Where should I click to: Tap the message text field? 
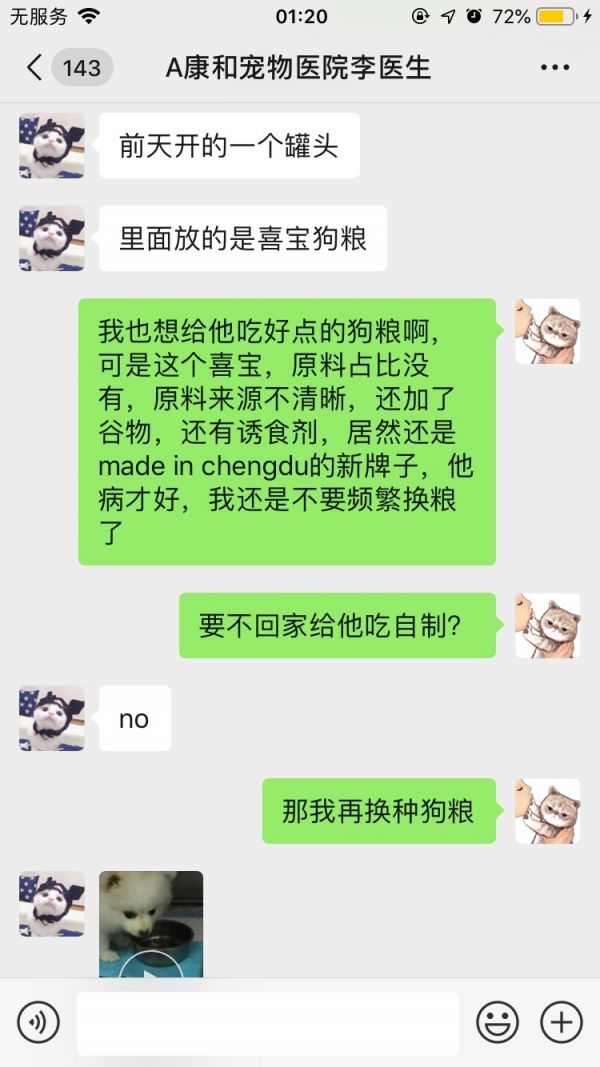pyautogui.click(x=268, y=1023)
